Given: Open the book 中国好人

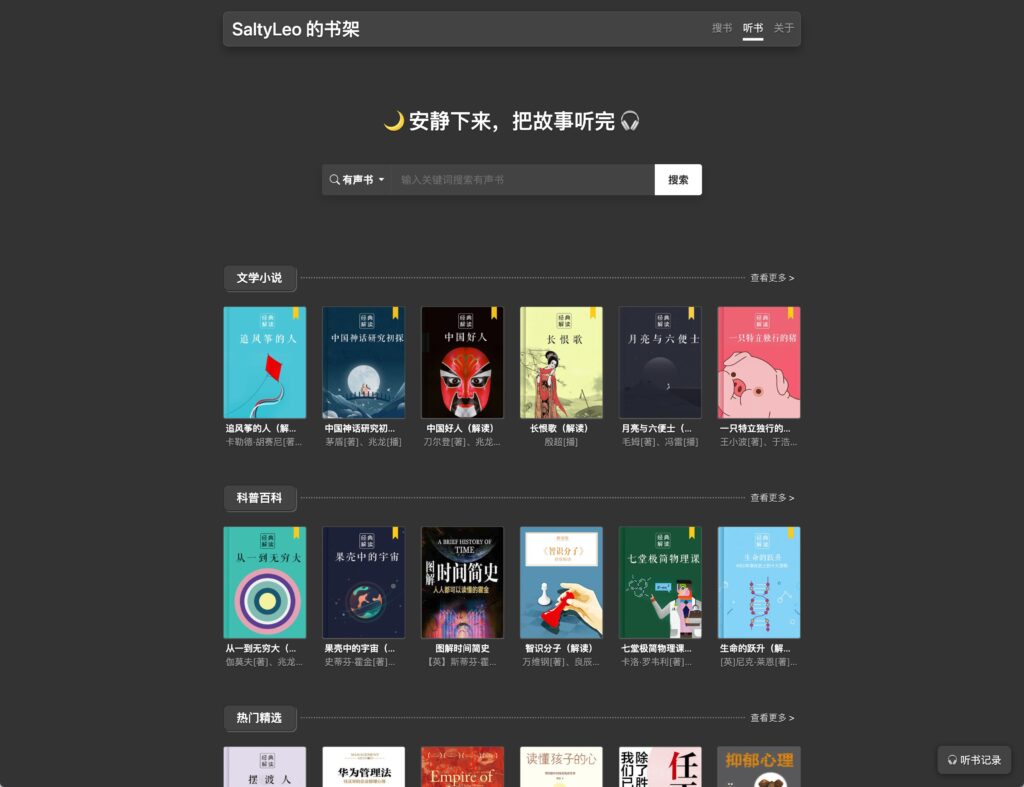Looking at the screenshot, I should 462,362.
